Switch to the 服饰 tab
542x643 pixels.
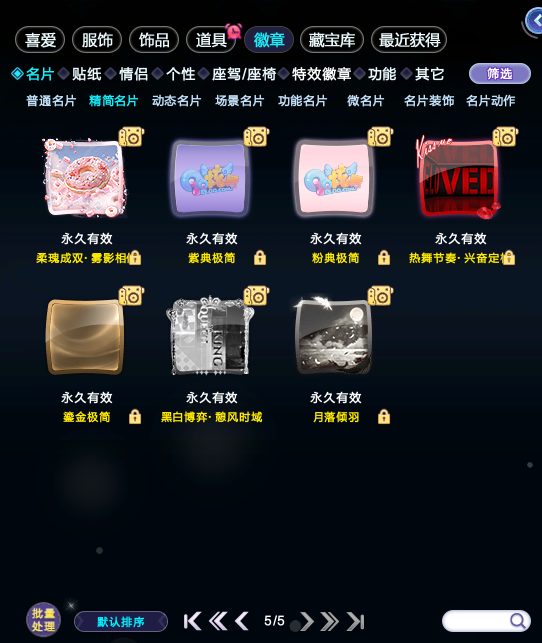tap(97, 40)
